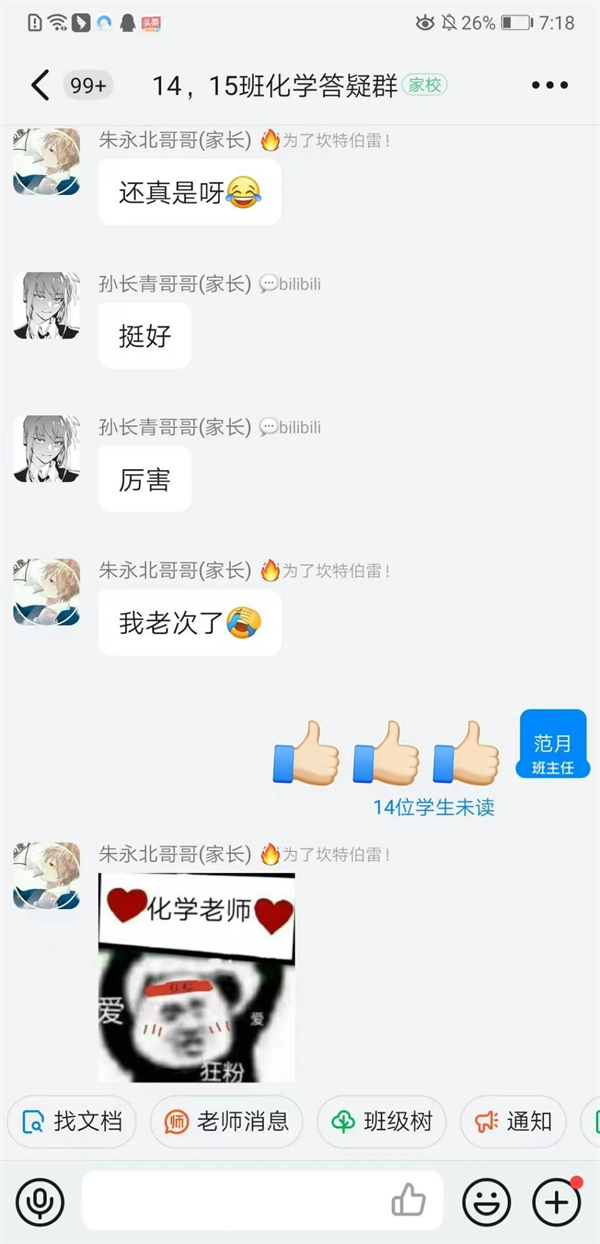Screen dimensions: 600x1244
Task: Open the 化学老师 panda sticker
Action: 196,978
